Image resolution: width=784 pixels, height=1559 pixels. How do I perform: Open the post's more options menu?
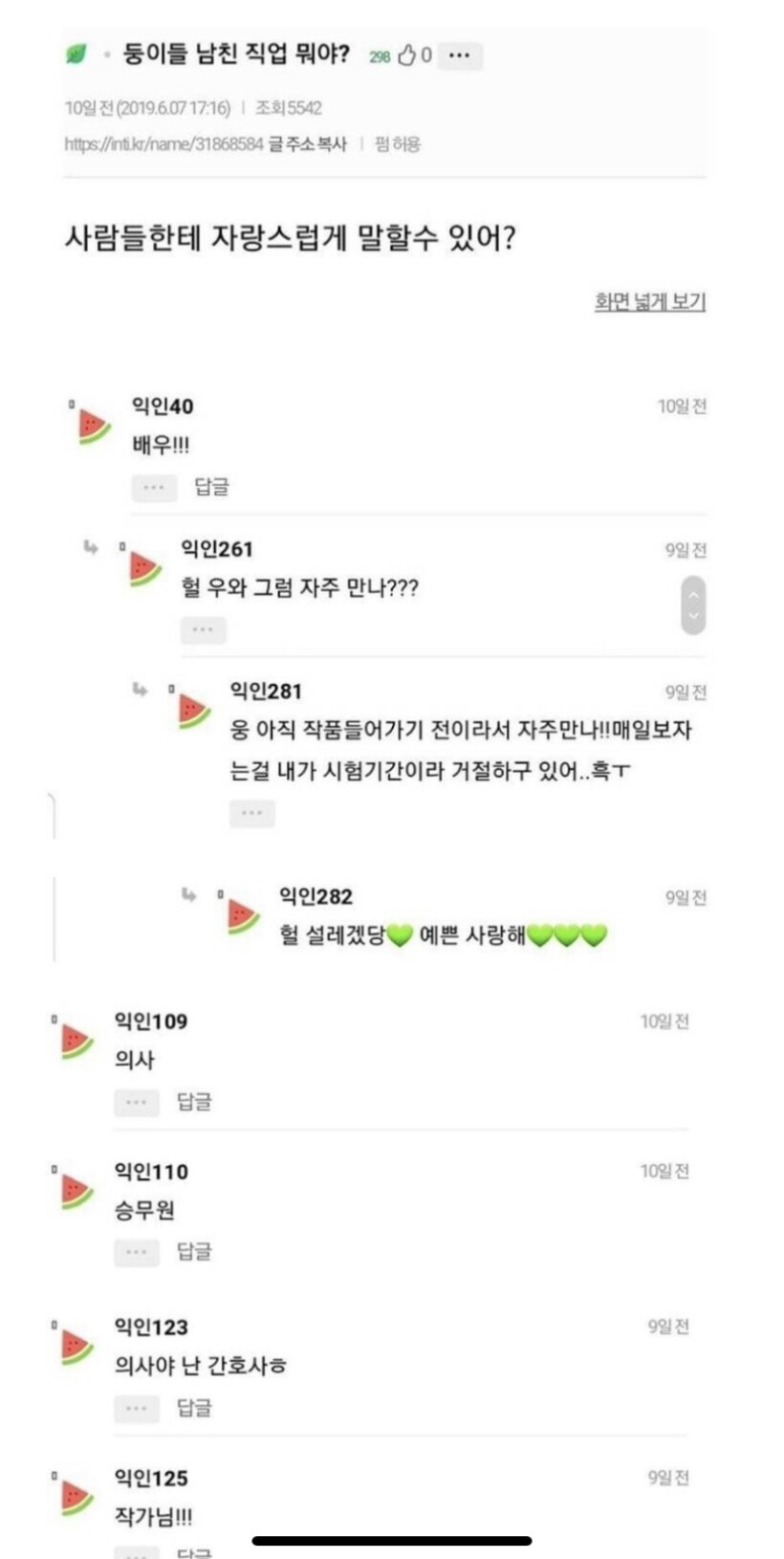pyautogui.click(x=460, y=55)
